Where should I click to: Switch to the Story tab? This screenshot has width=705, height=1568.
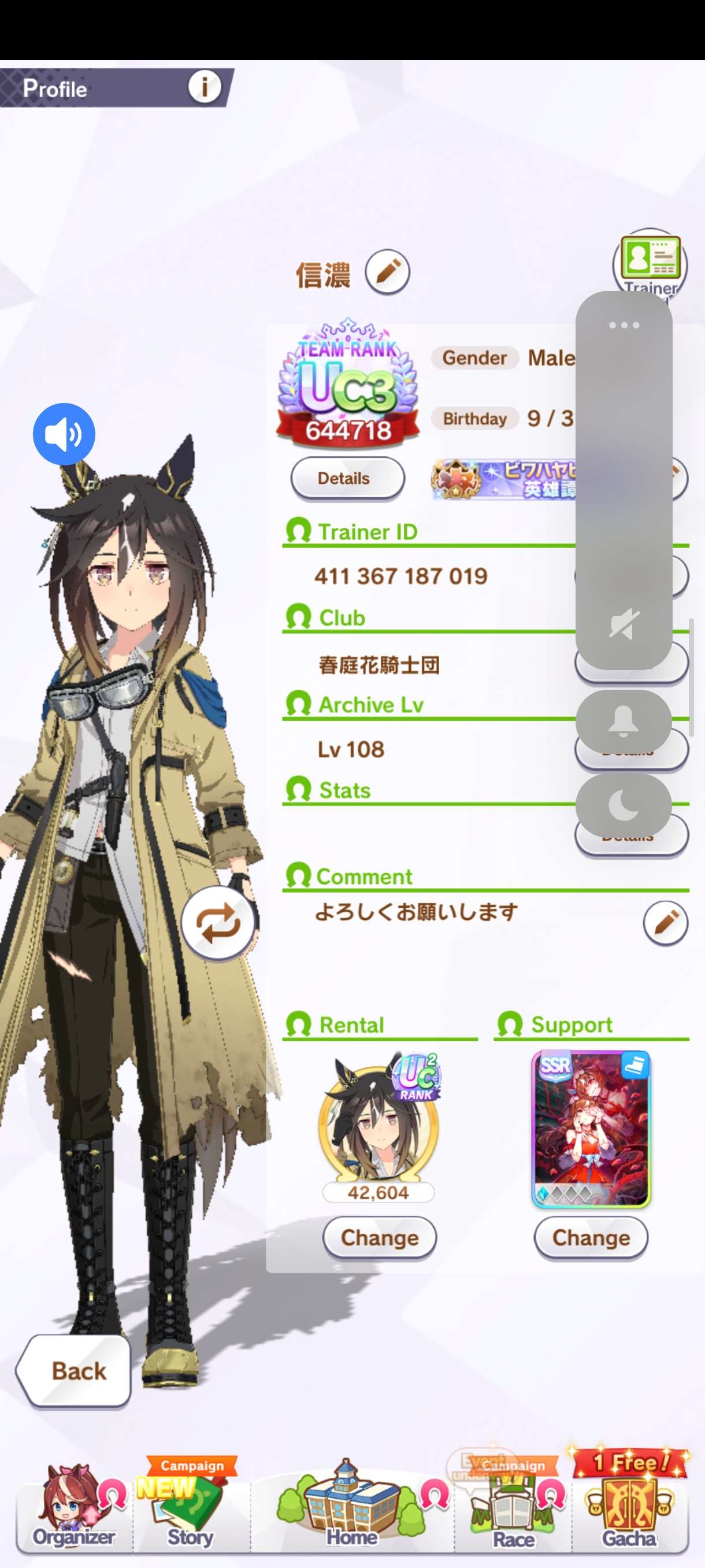click(x=190, y=1506)
